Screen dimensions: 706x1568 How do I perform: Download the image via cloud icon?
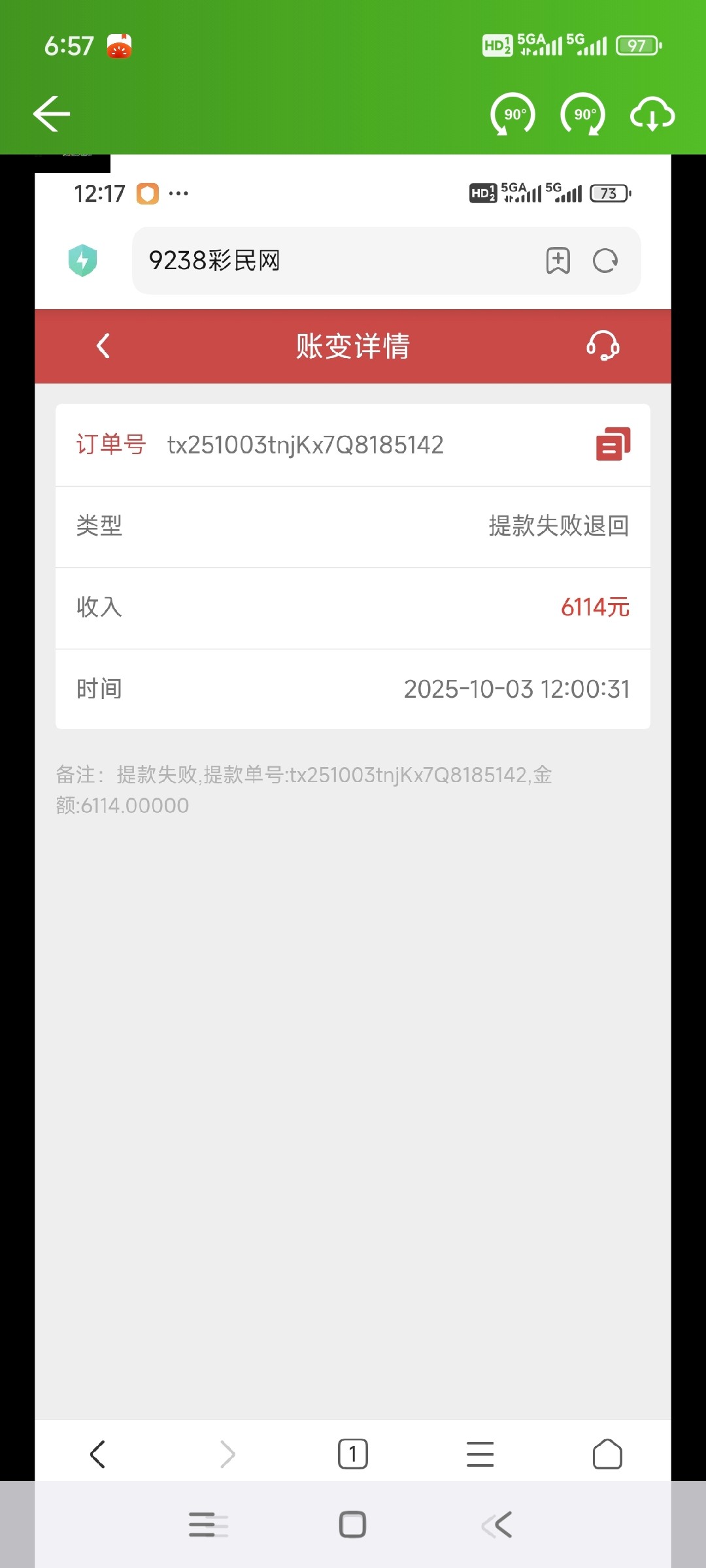[x=651, y=114]
